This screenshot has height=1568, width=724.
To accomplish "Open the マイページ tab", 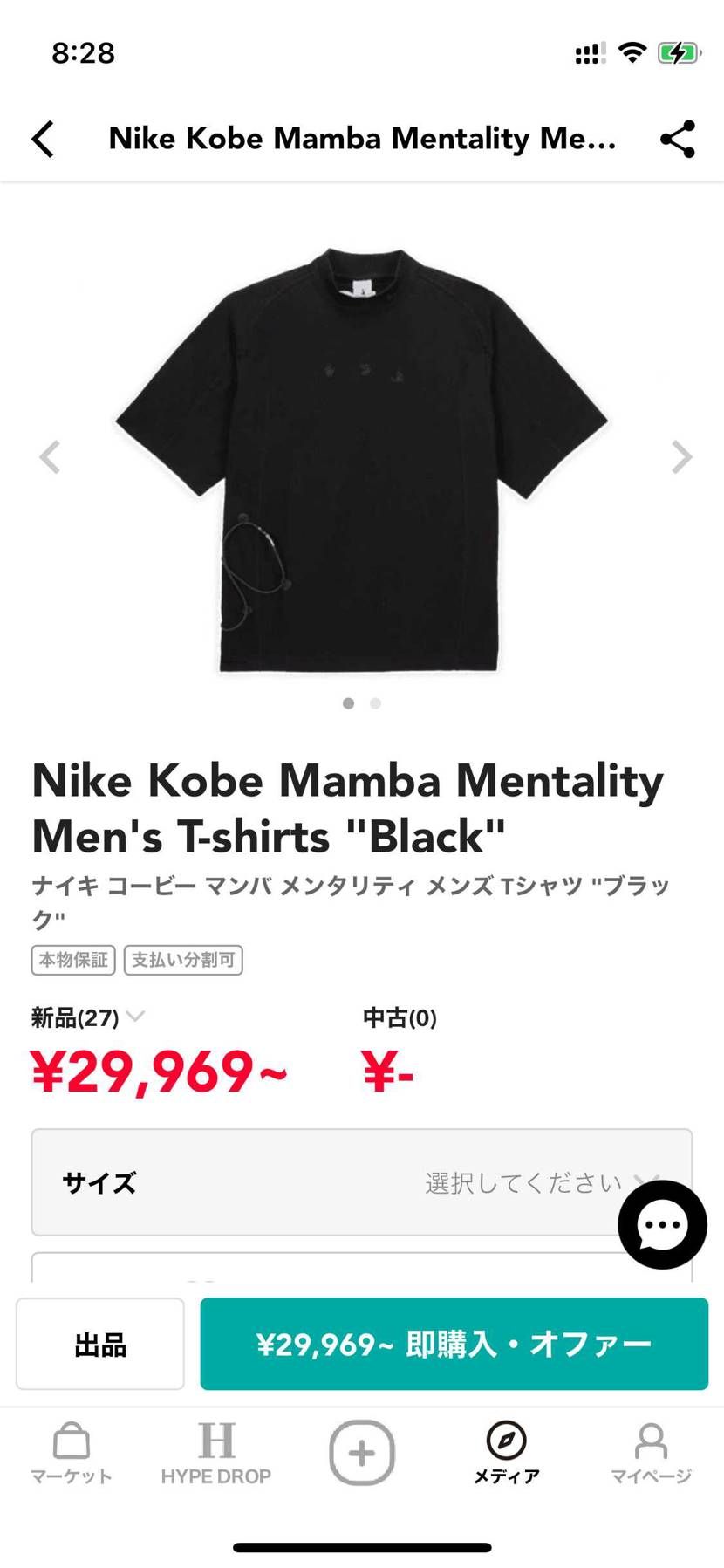I will (651, 1453).
